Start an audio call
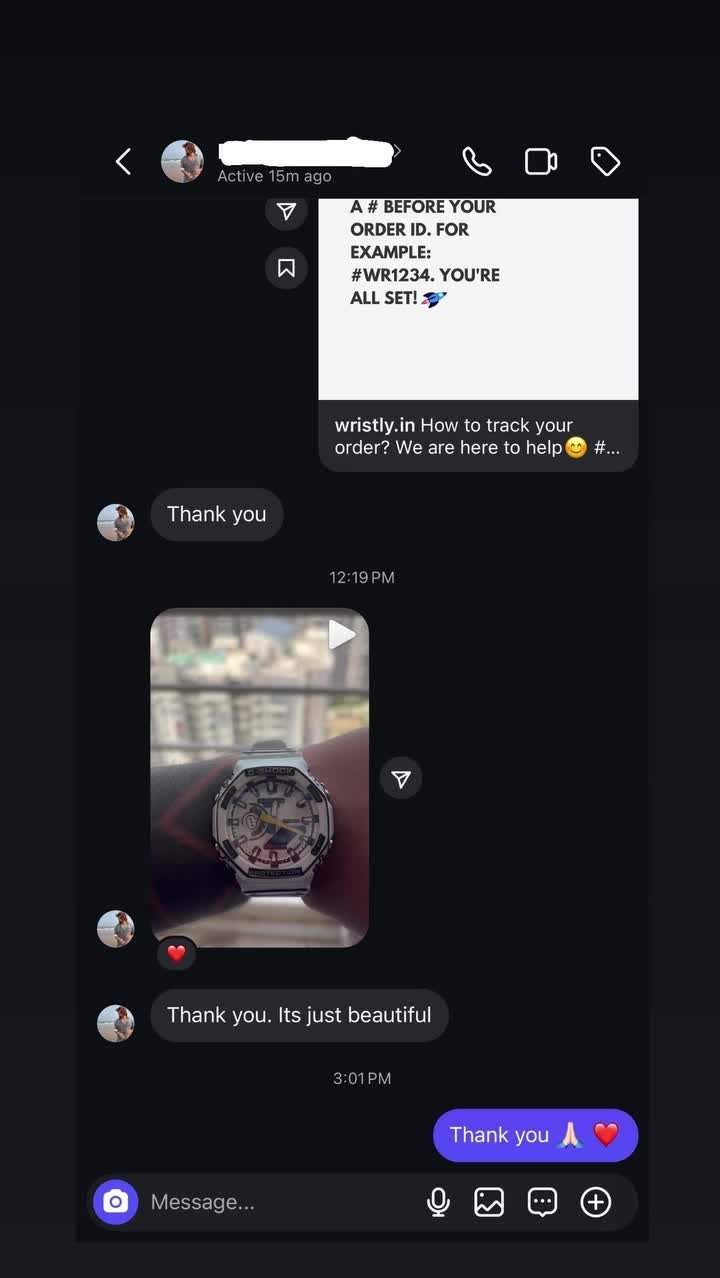Image resolution: width=720 pixels, height=1278 pixels. [476, 161]
